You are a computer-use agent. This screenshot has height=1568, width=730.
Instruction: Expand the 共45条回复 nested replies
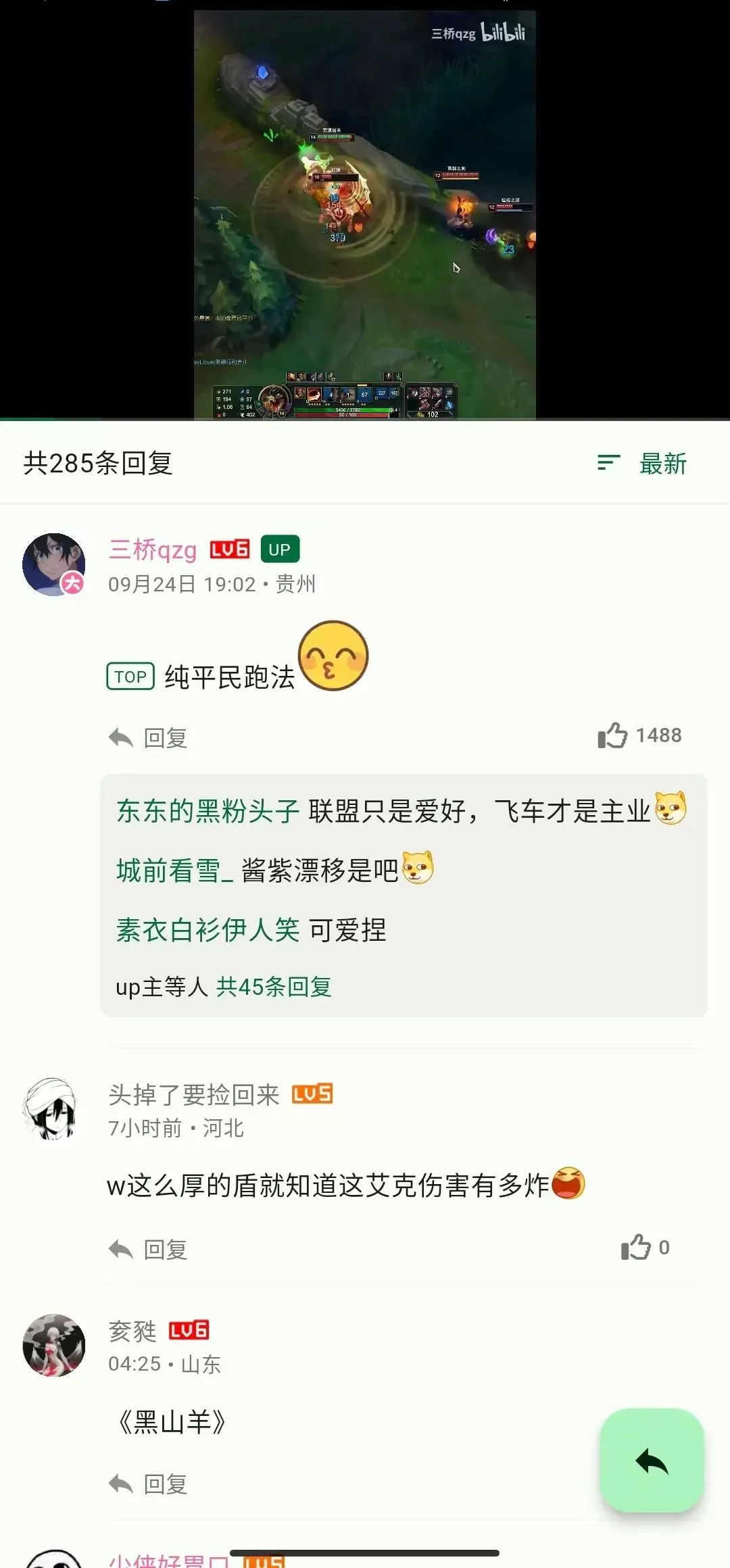point(273,987)
